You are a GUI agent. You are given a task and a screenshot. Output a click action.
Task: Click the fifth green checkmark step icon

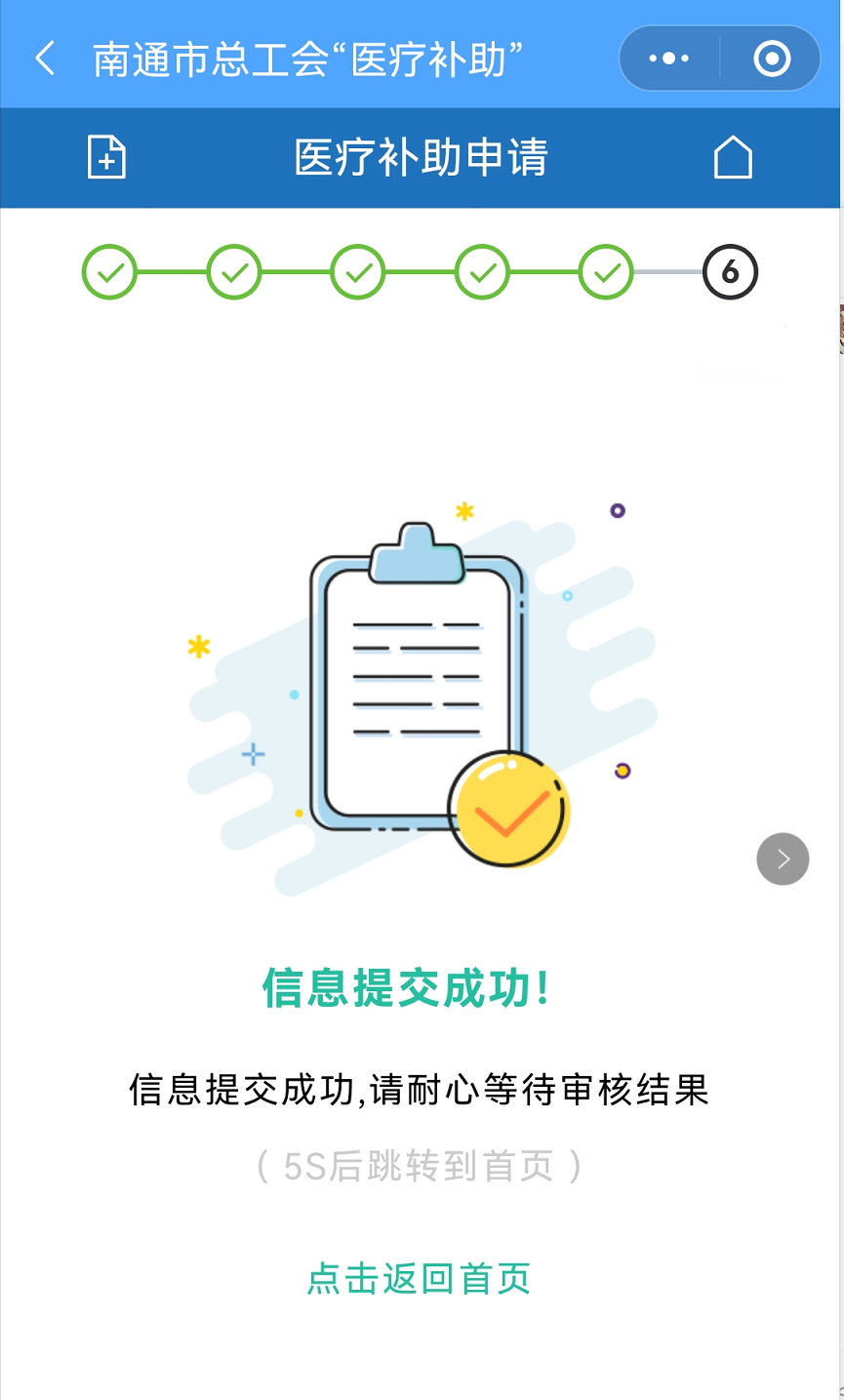(x=605, y=271)
